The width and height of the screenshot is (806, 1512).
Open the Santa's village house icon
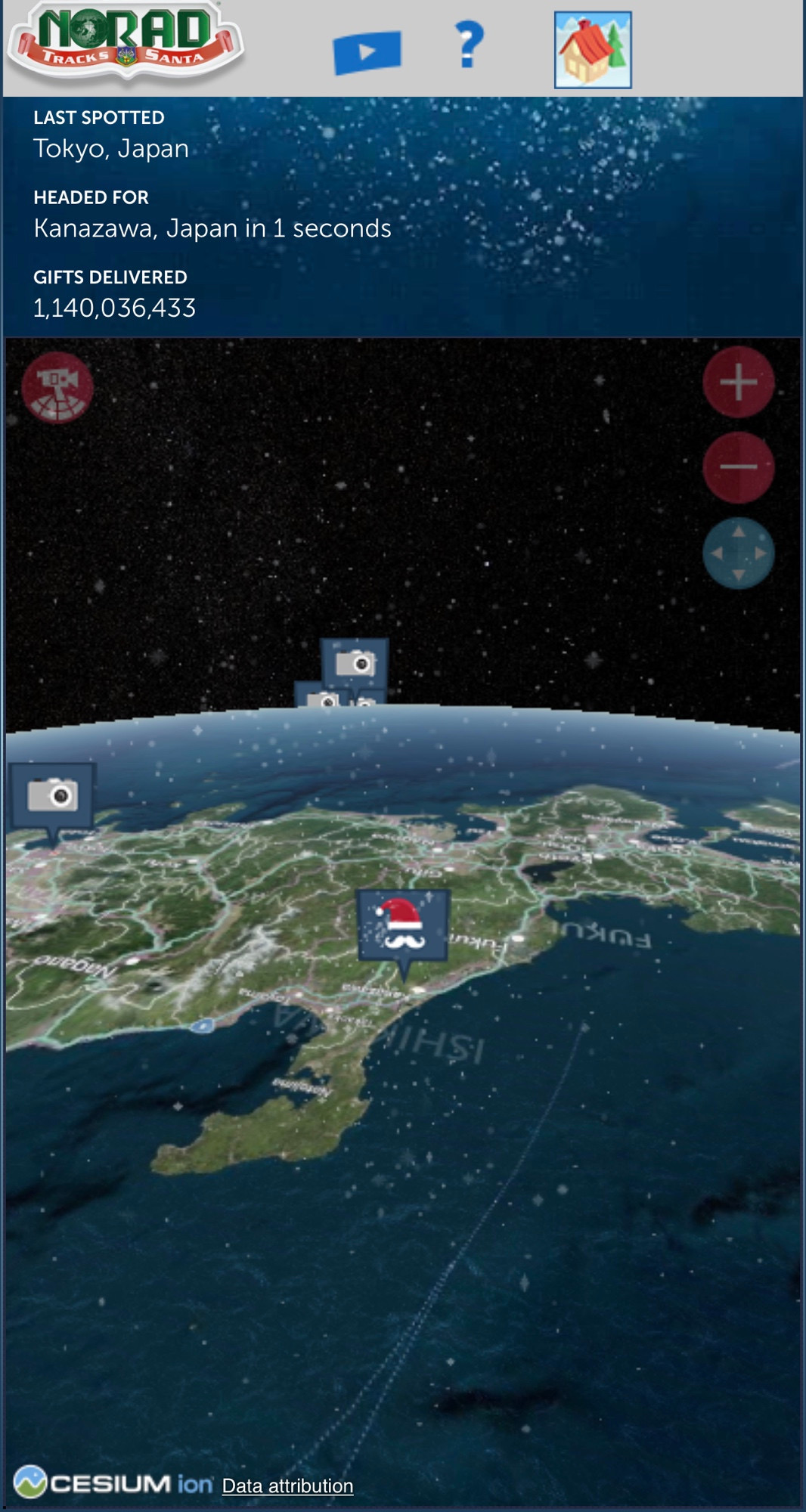pos(593,50)
